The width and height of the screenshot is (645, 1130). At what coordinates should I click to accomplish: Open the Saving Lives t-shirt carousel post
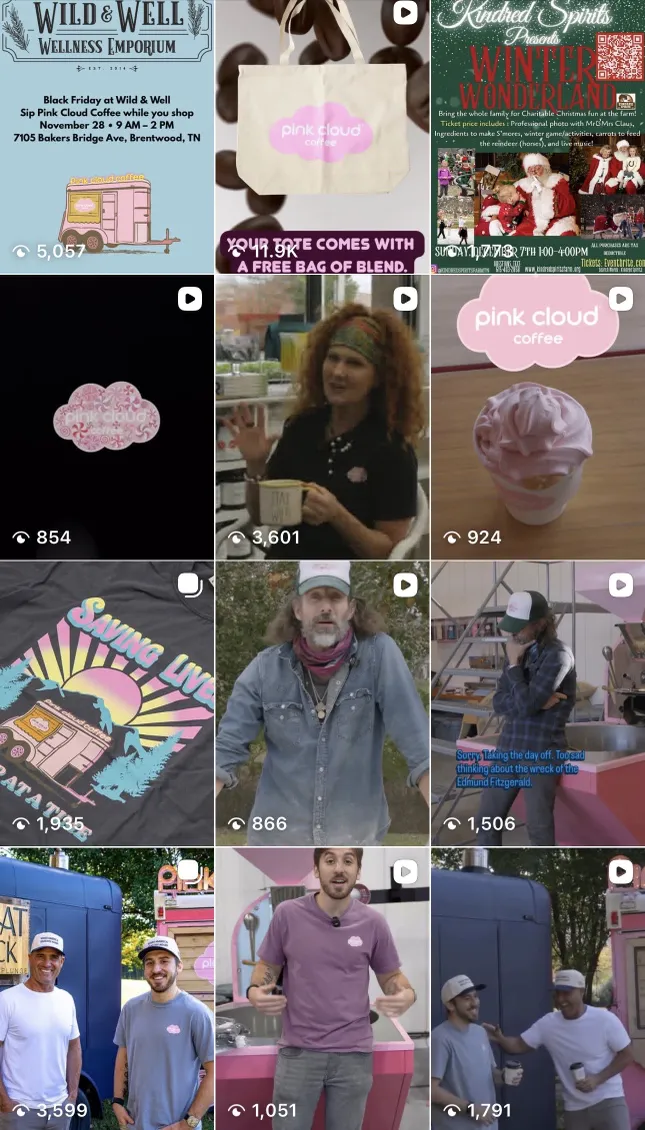tap(107, 703)
